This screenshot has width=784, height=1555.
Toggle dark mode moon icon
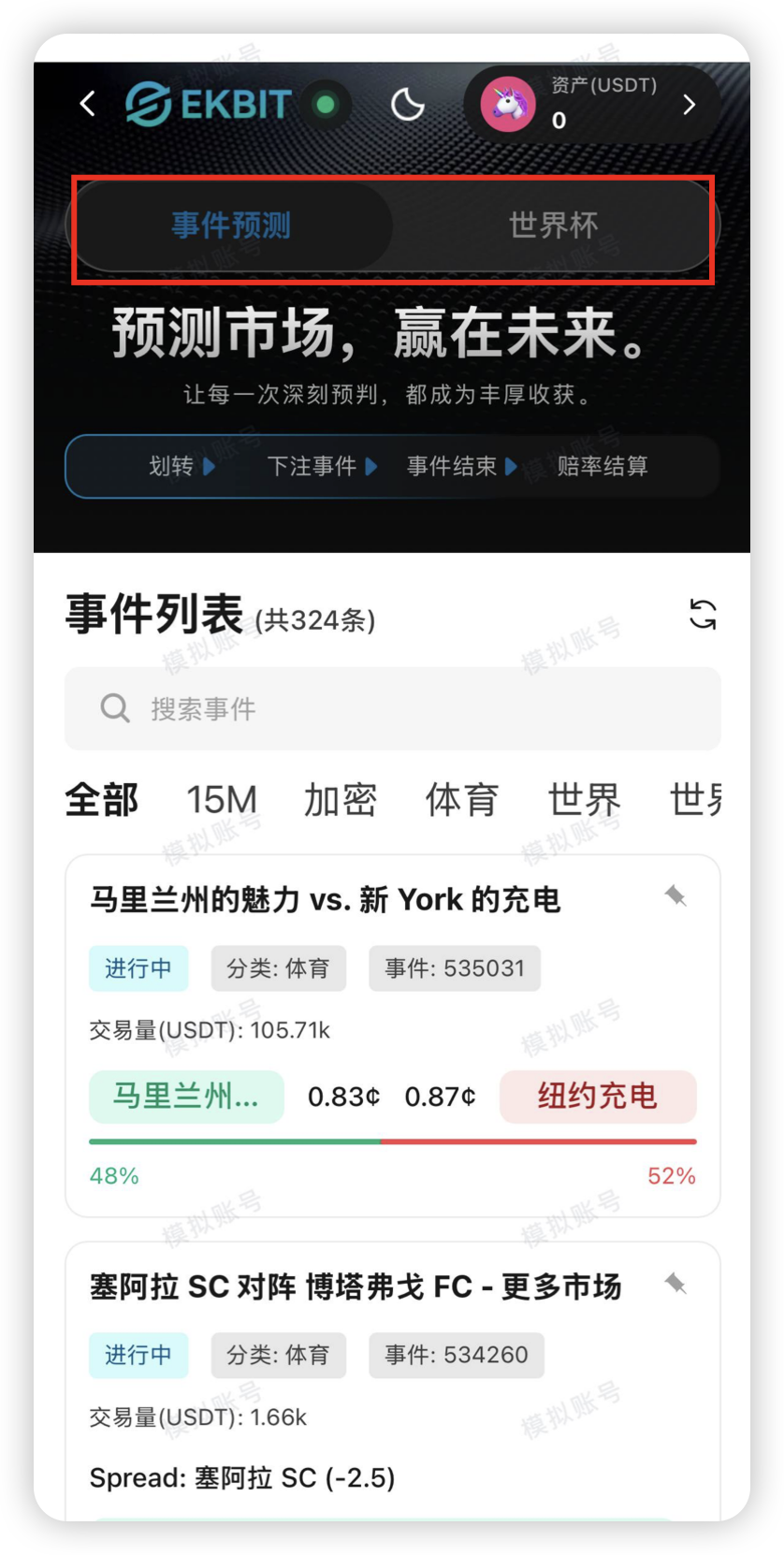[x=408, y=105]
